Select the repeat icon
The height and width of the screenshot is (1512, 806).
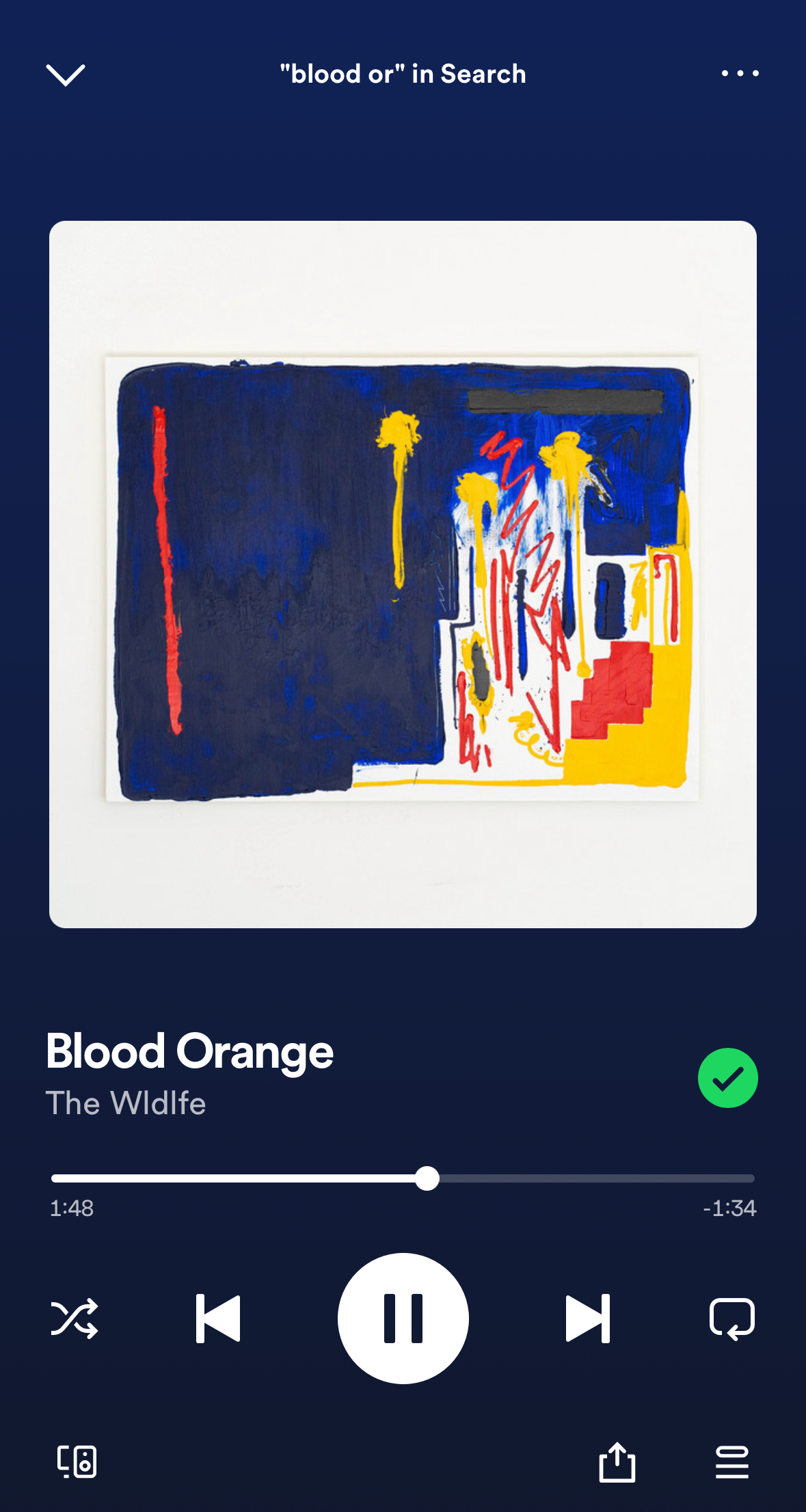(732, 1319)
